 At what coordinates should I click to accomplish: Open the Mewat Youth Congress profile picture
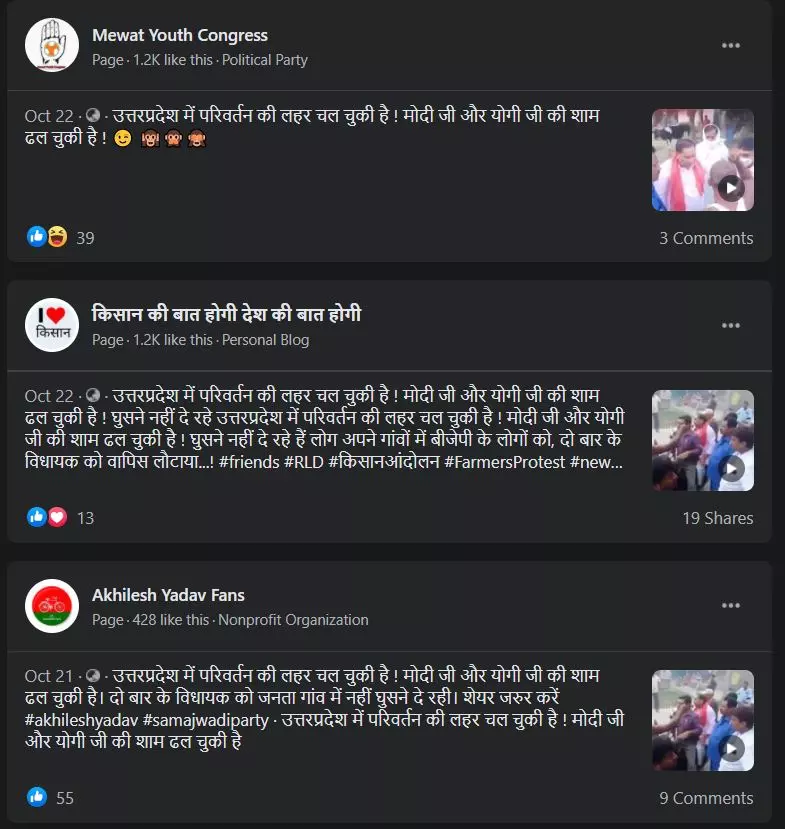(x=50, y=46)
